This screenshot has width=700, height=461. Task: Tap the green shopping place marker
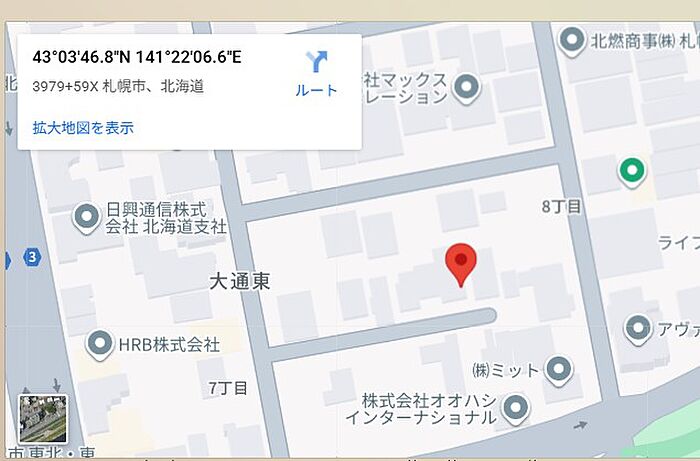click(630, 171)
